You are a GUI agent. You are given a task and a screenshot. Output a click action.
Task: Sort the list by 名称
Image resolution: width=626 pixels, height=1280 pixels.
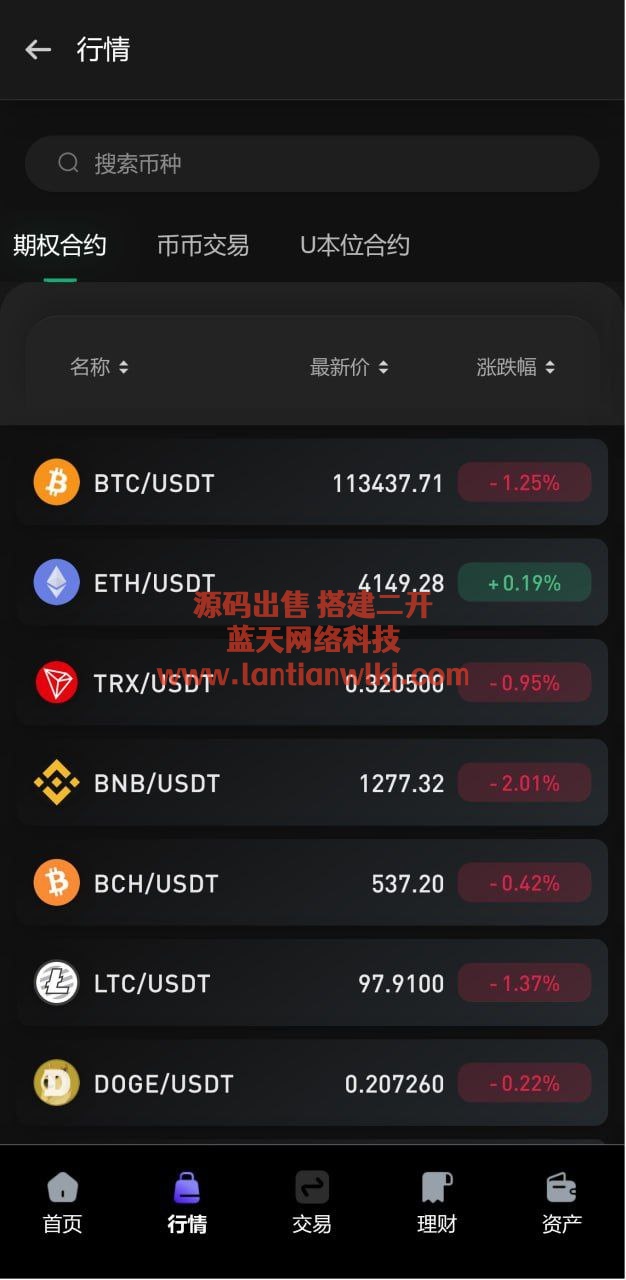pyautogui.click(x=99, y=367)
